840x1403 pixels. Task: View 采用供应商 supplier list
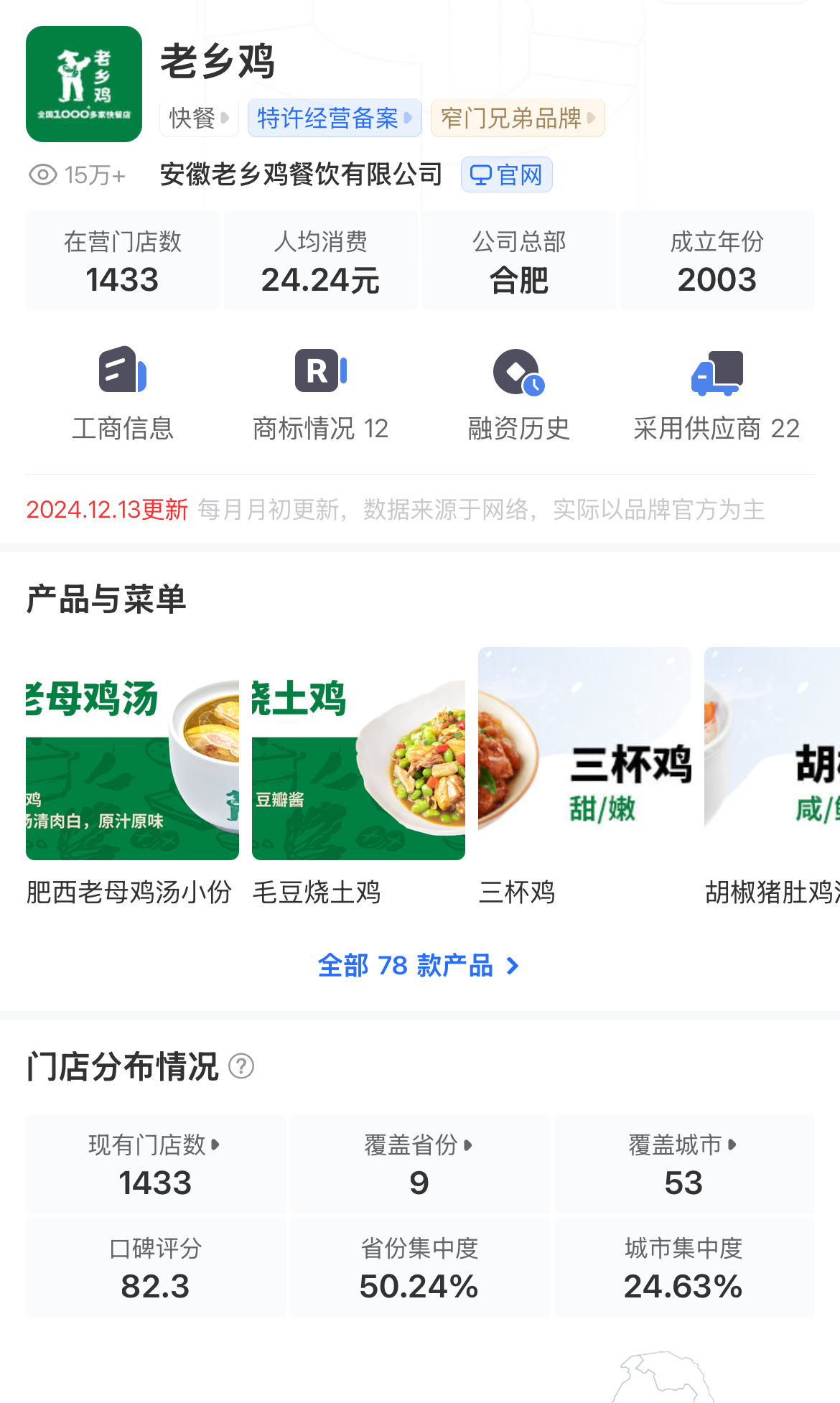(717, 394)
